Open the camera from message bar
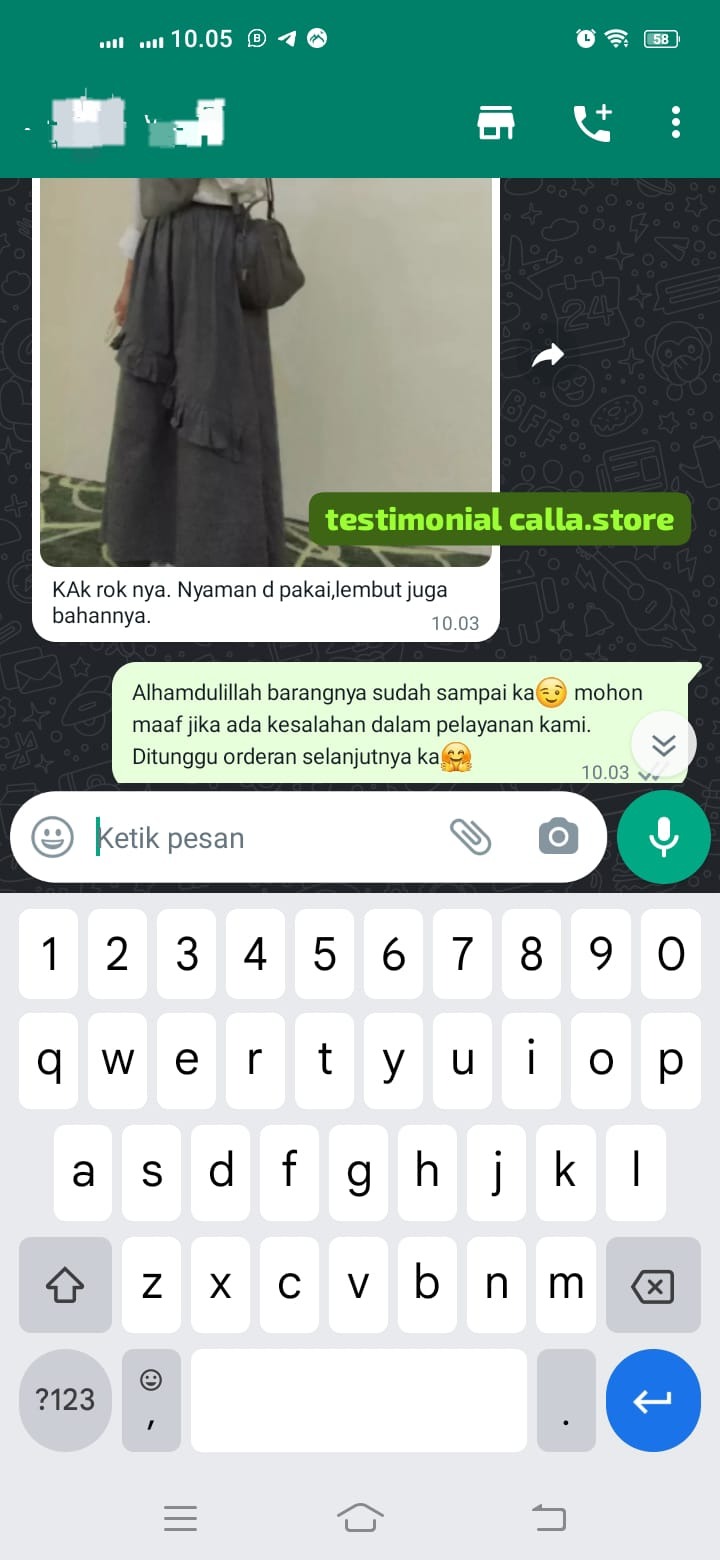720x1560 pixels. [558, 837]
